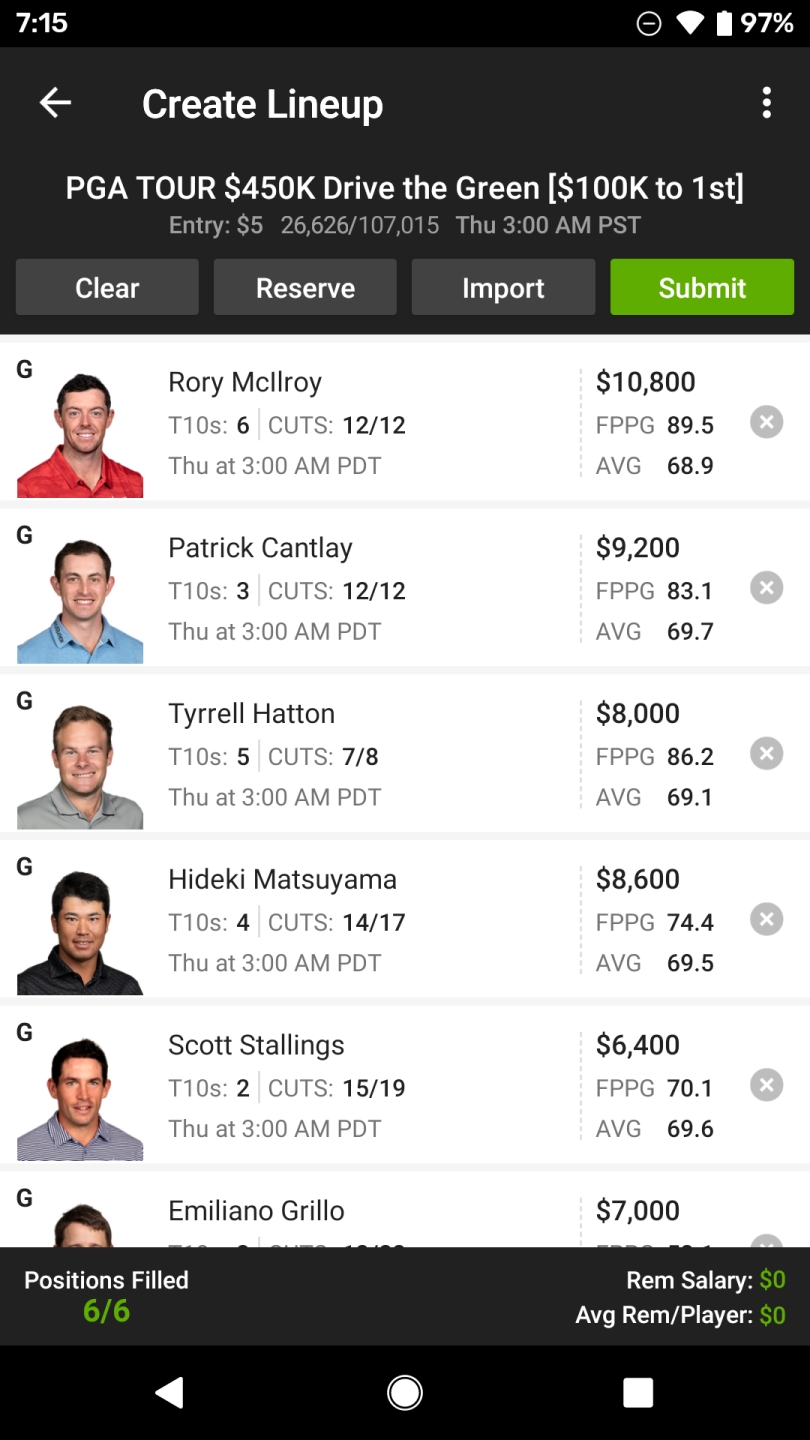Tap the system home button
This screenshot has height=1440, width=810.
pyautogui.click(x=405, y=1392)
